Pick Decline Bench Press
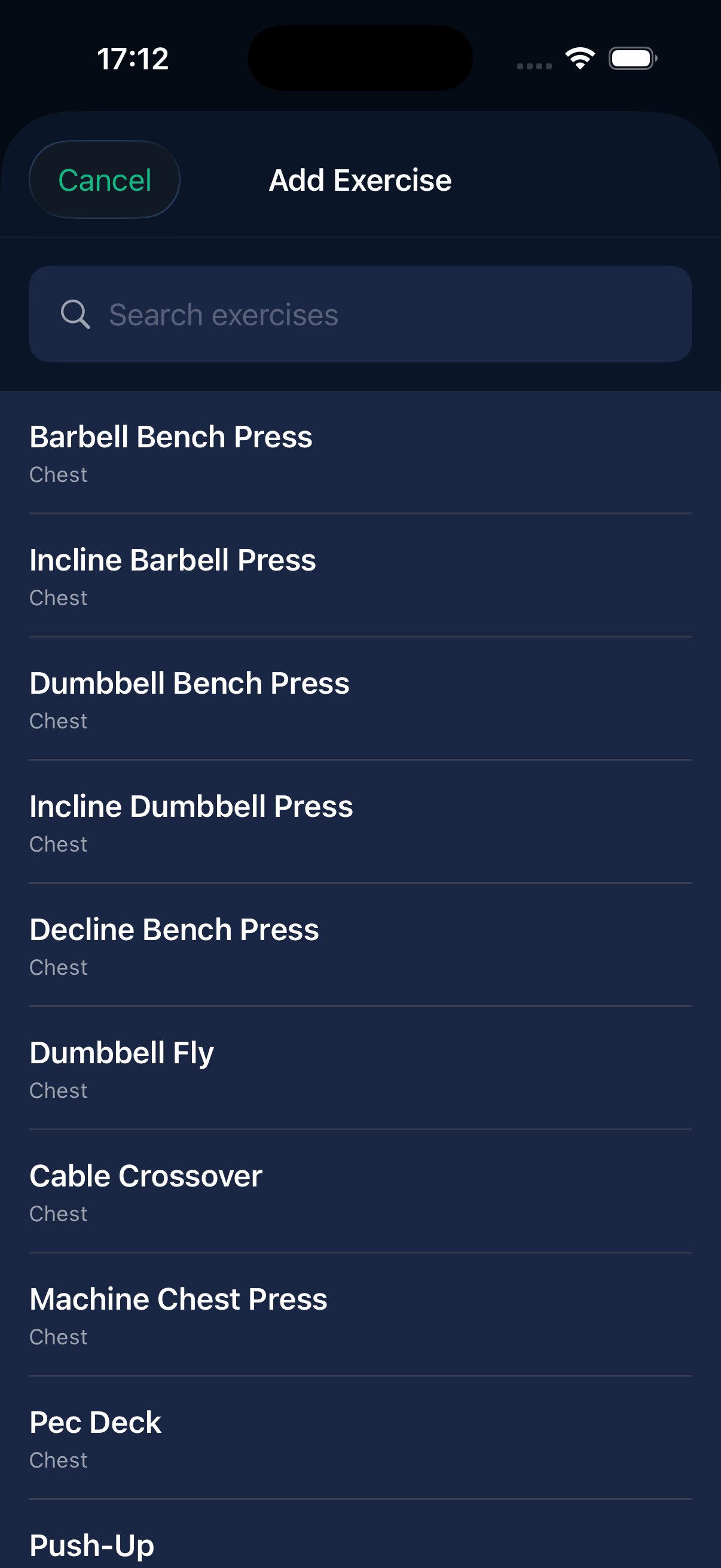721x1568 pixels. [174, 929]
